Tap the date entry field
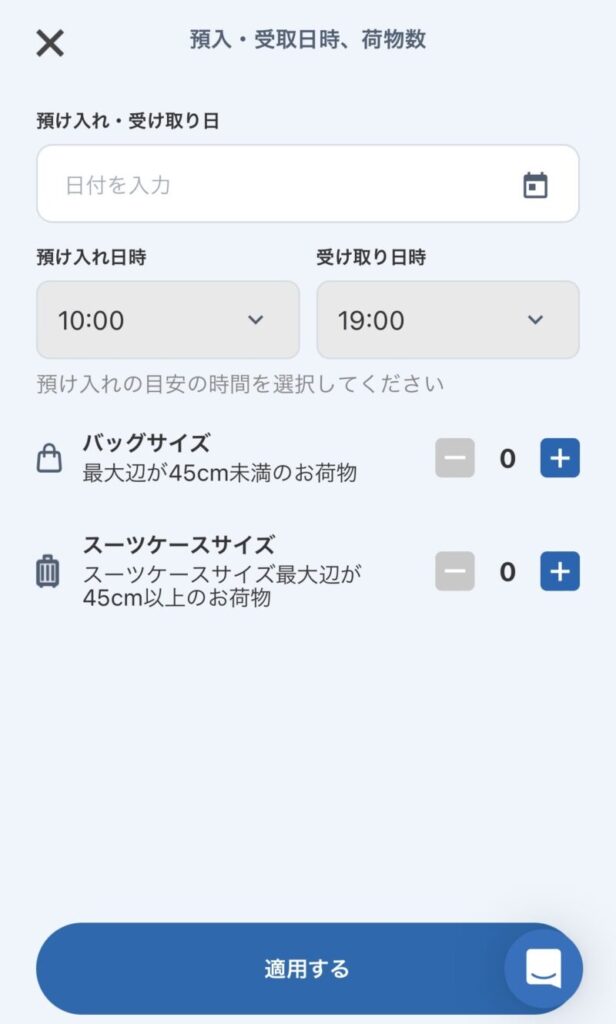The width and height of the screenshot is (616, 1024). (308, 184)
